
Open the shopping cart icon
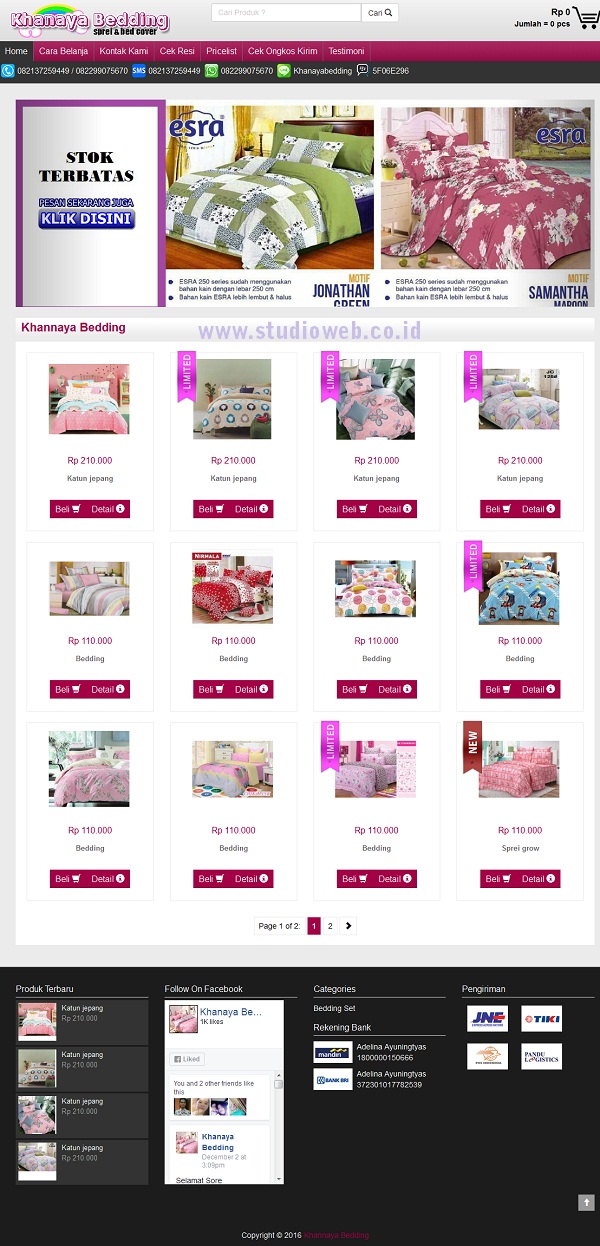(x=586, y=18)
